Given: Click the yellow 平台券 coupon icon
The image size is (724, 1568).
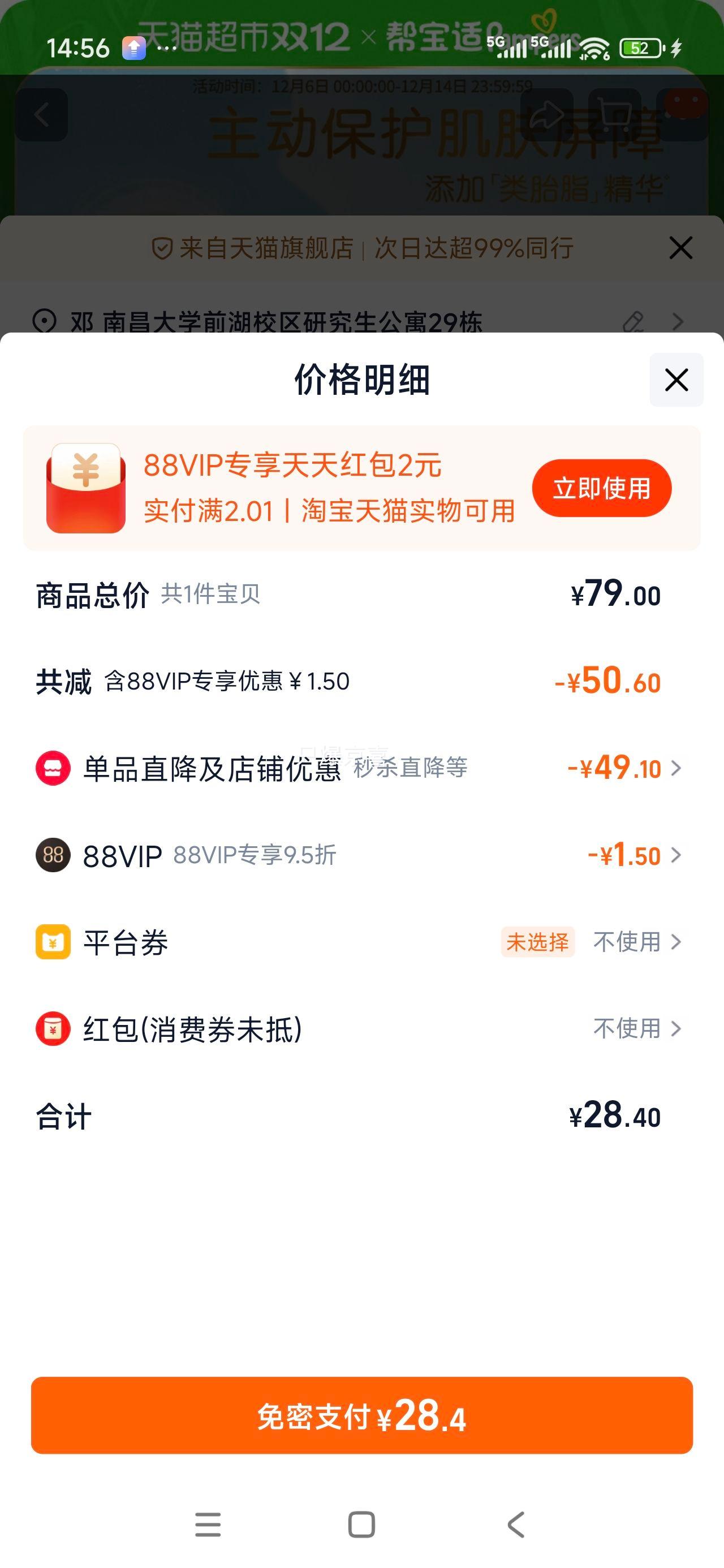Looking at the screenshot, I should click(53, 942).
